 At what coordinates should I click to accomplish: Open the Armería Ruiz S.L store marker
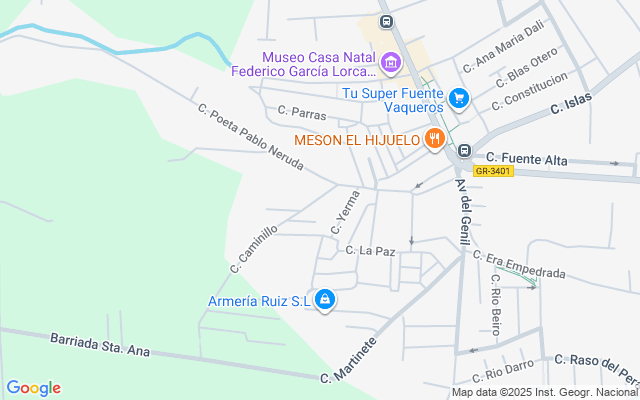coord(324,300)
